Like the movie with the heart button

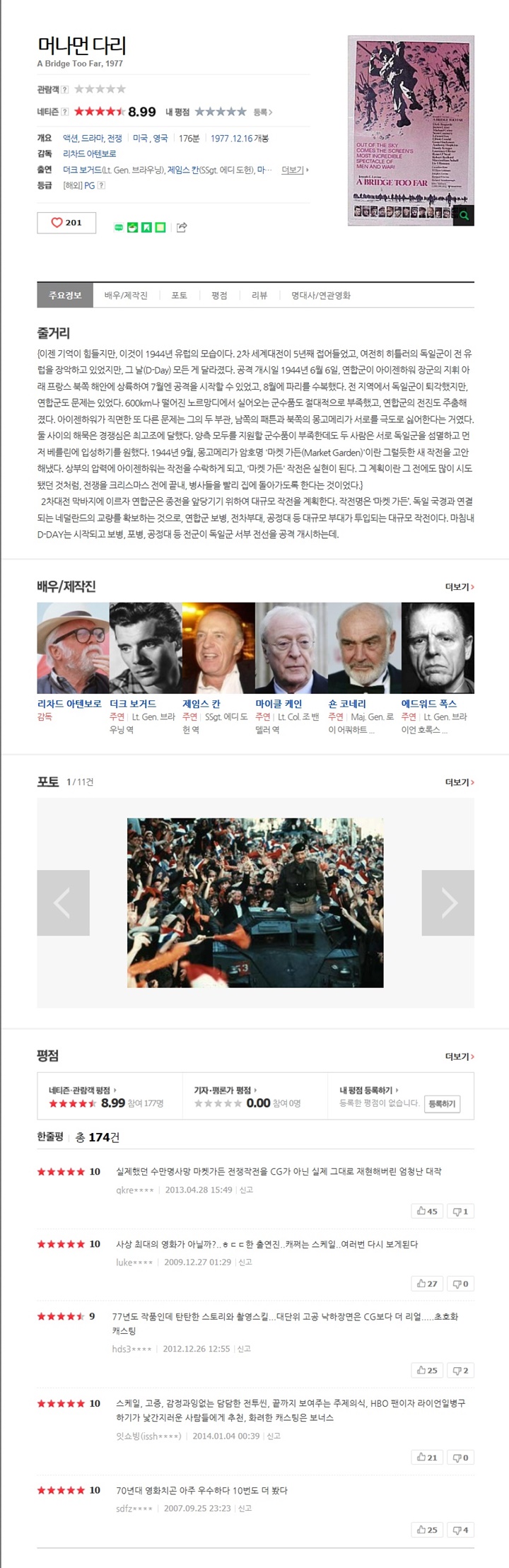[66, 223]
